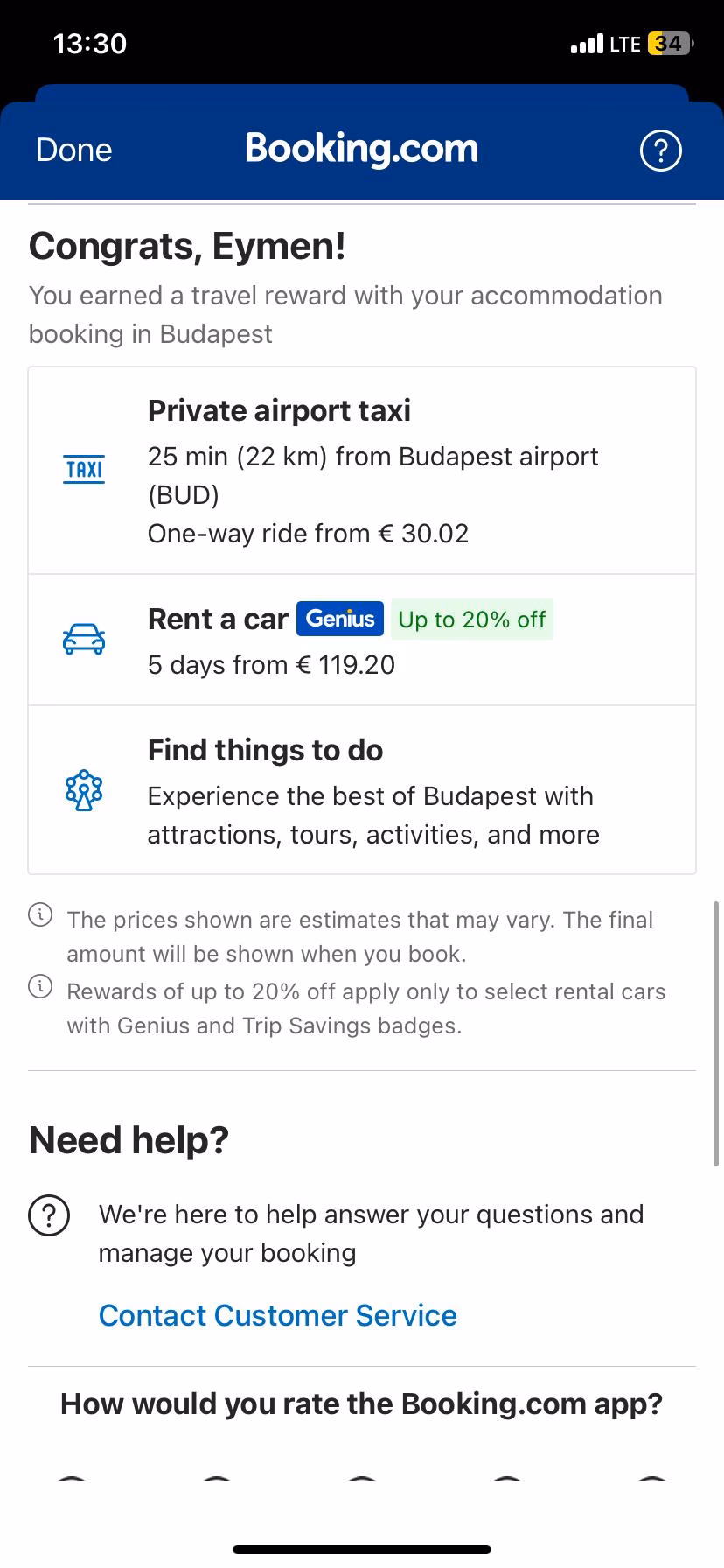Select the last app rating face
Viewport: 724px width, 1568px height.
point(652,1478)
